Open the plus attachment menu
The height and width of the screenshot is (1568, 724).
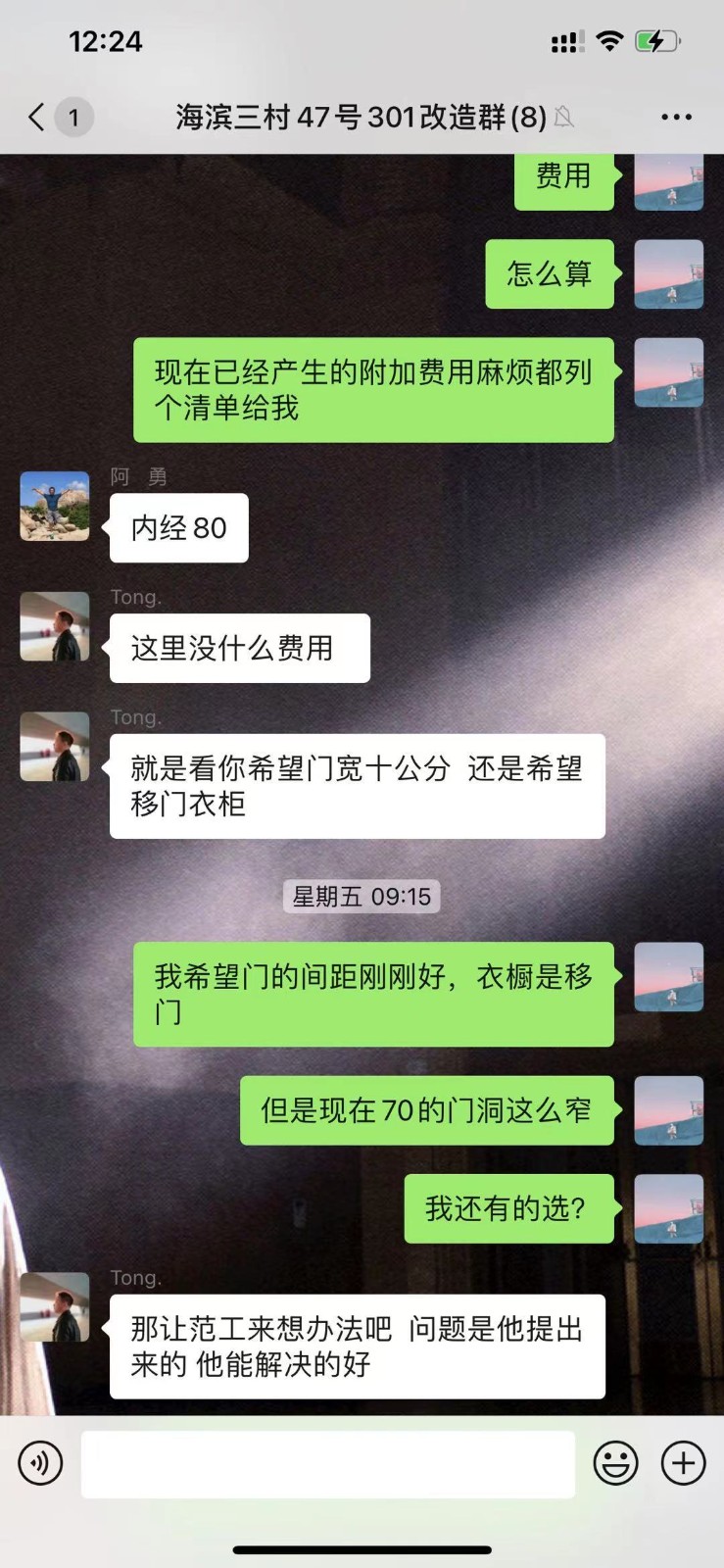click(x=684, y=1464)
